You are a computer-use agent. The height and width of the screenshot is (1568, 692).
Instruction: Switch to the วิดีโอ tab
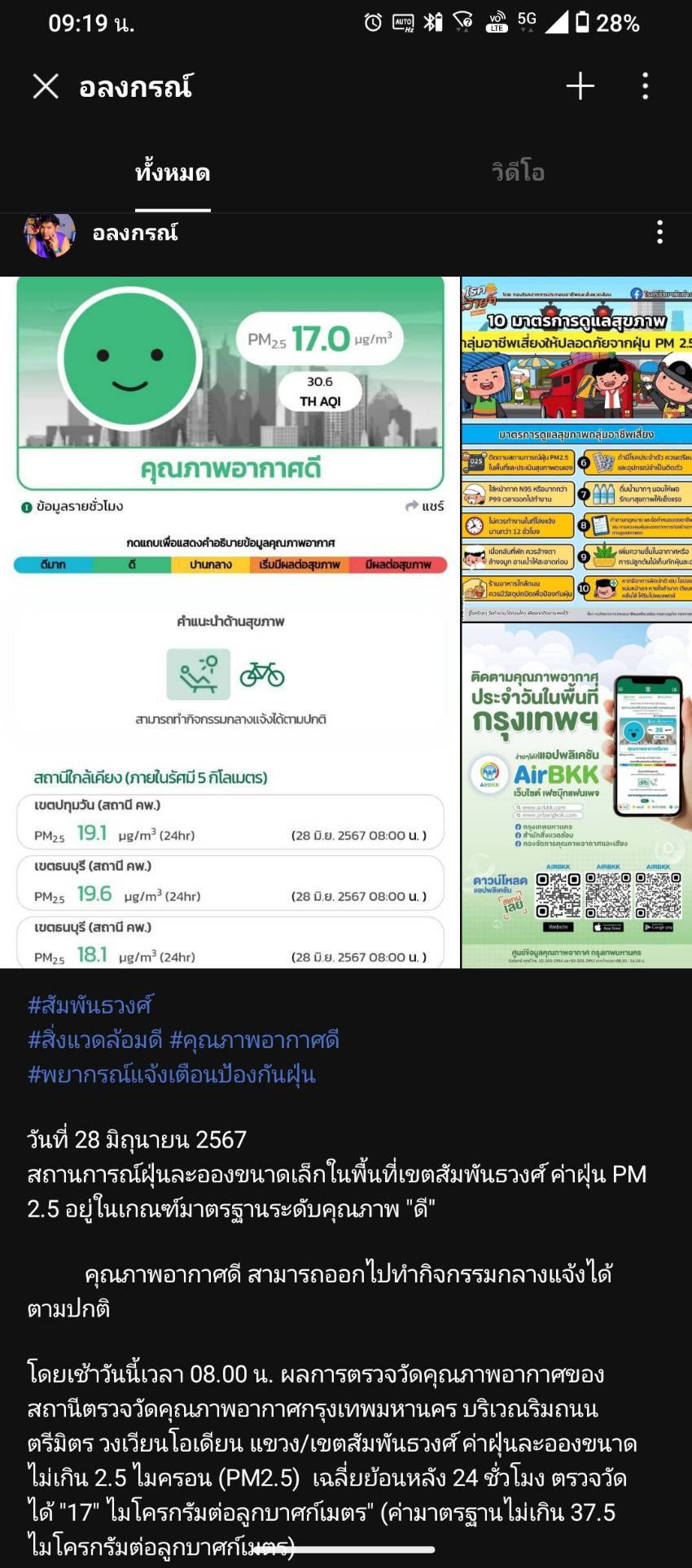point(518,173)
